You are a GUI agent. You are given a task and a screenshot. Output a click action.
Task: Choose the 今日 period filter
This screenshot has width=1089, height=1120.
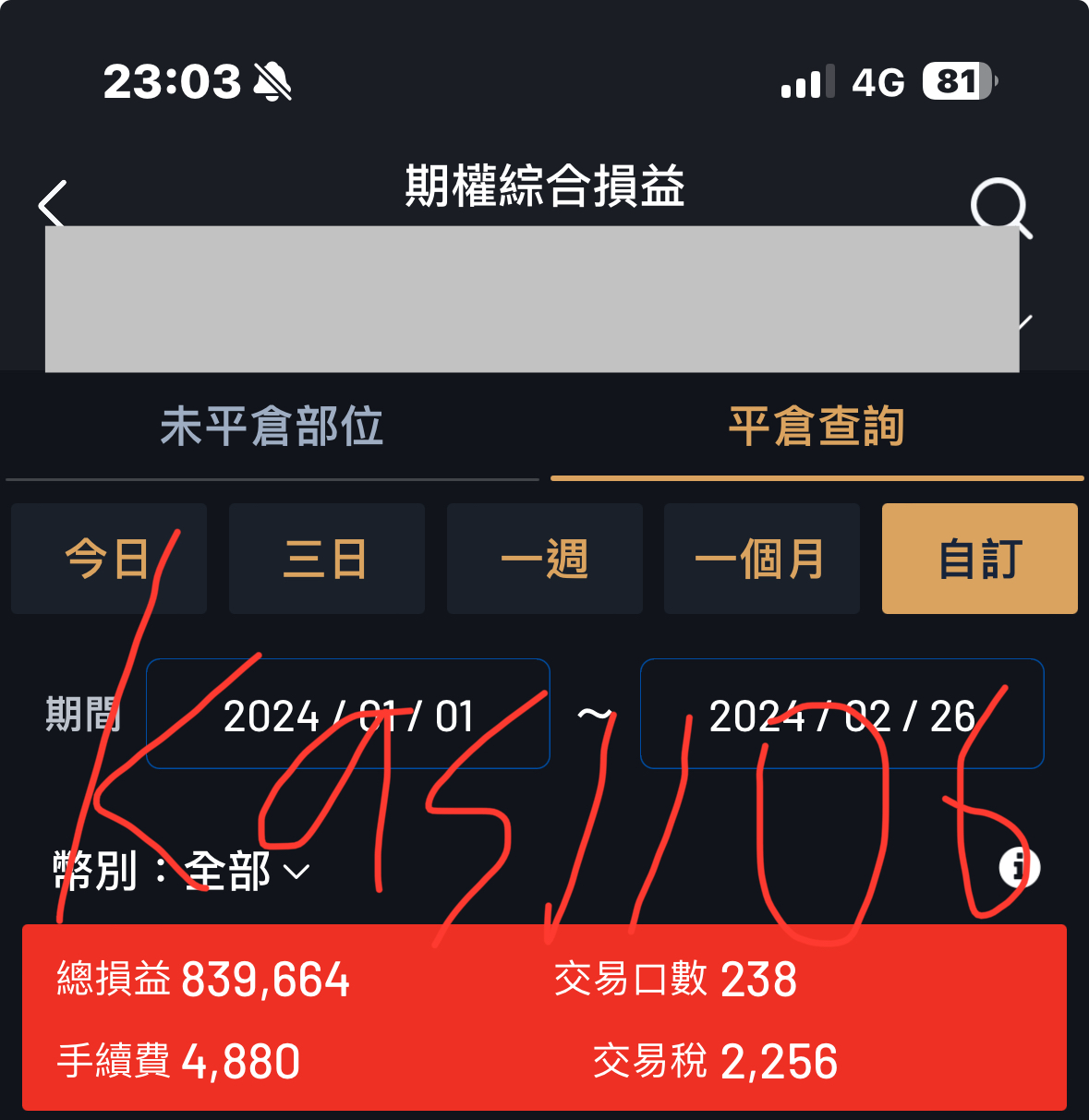pos(109,559)
